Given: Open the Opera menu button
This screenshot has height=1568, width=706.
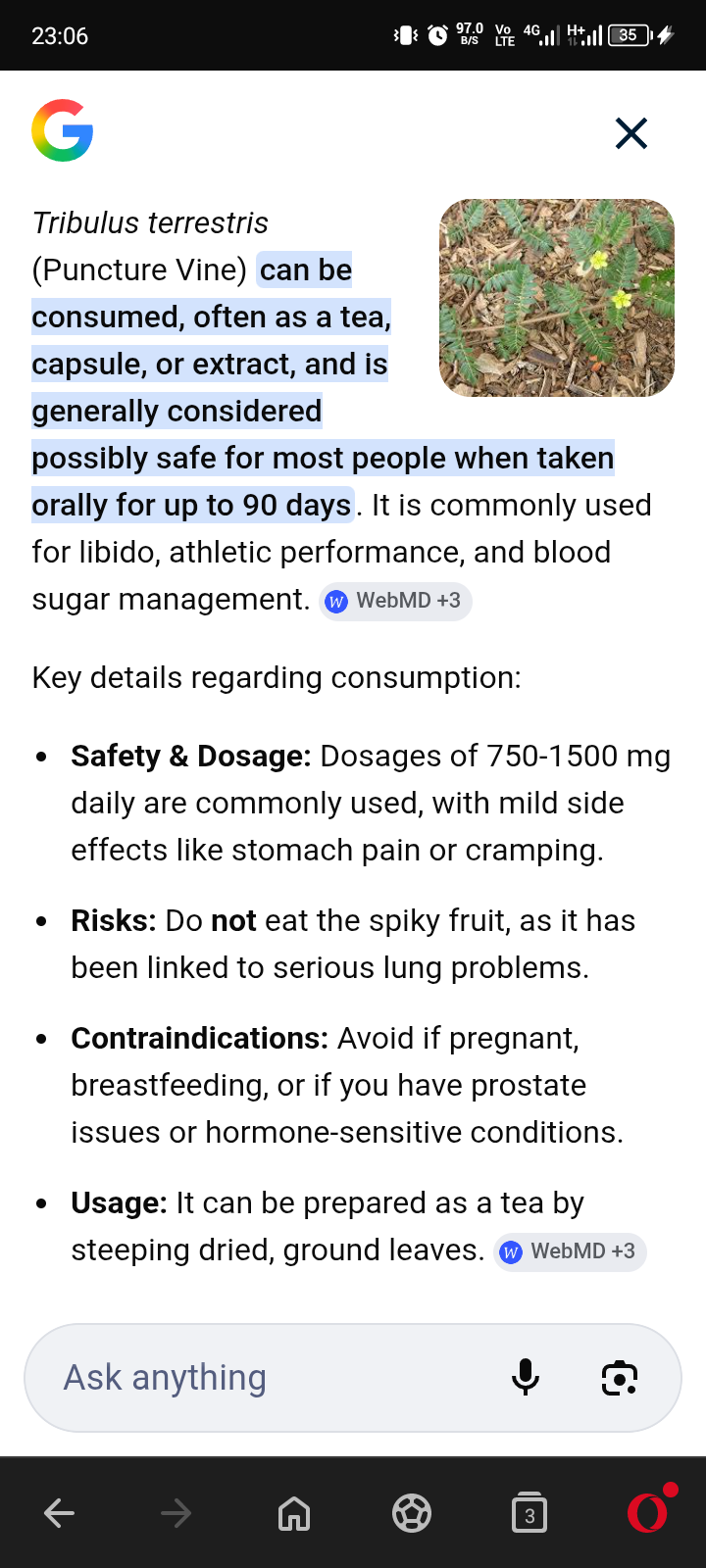Looking at the screenshot, I should click(x=648, y=1511).
